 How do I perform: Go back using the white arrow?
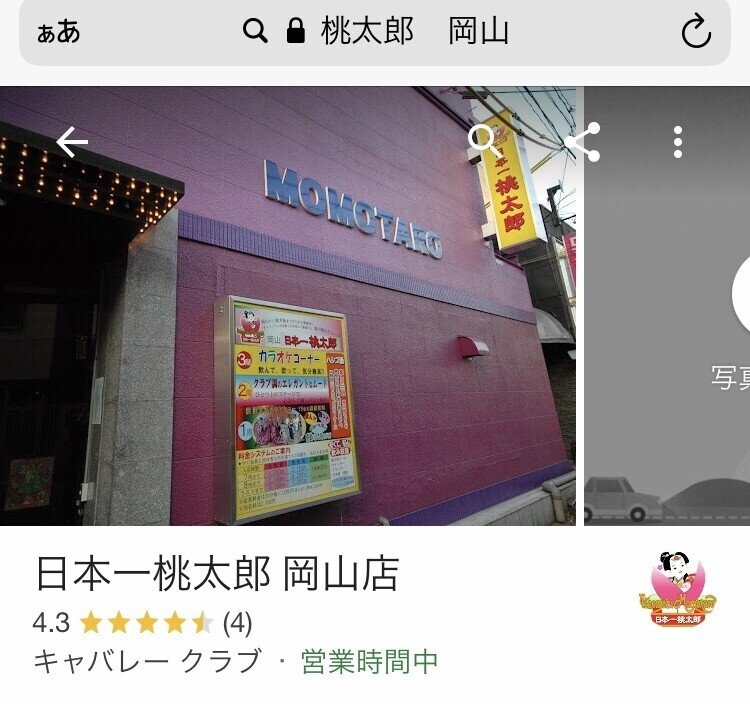tap(72, 142)
